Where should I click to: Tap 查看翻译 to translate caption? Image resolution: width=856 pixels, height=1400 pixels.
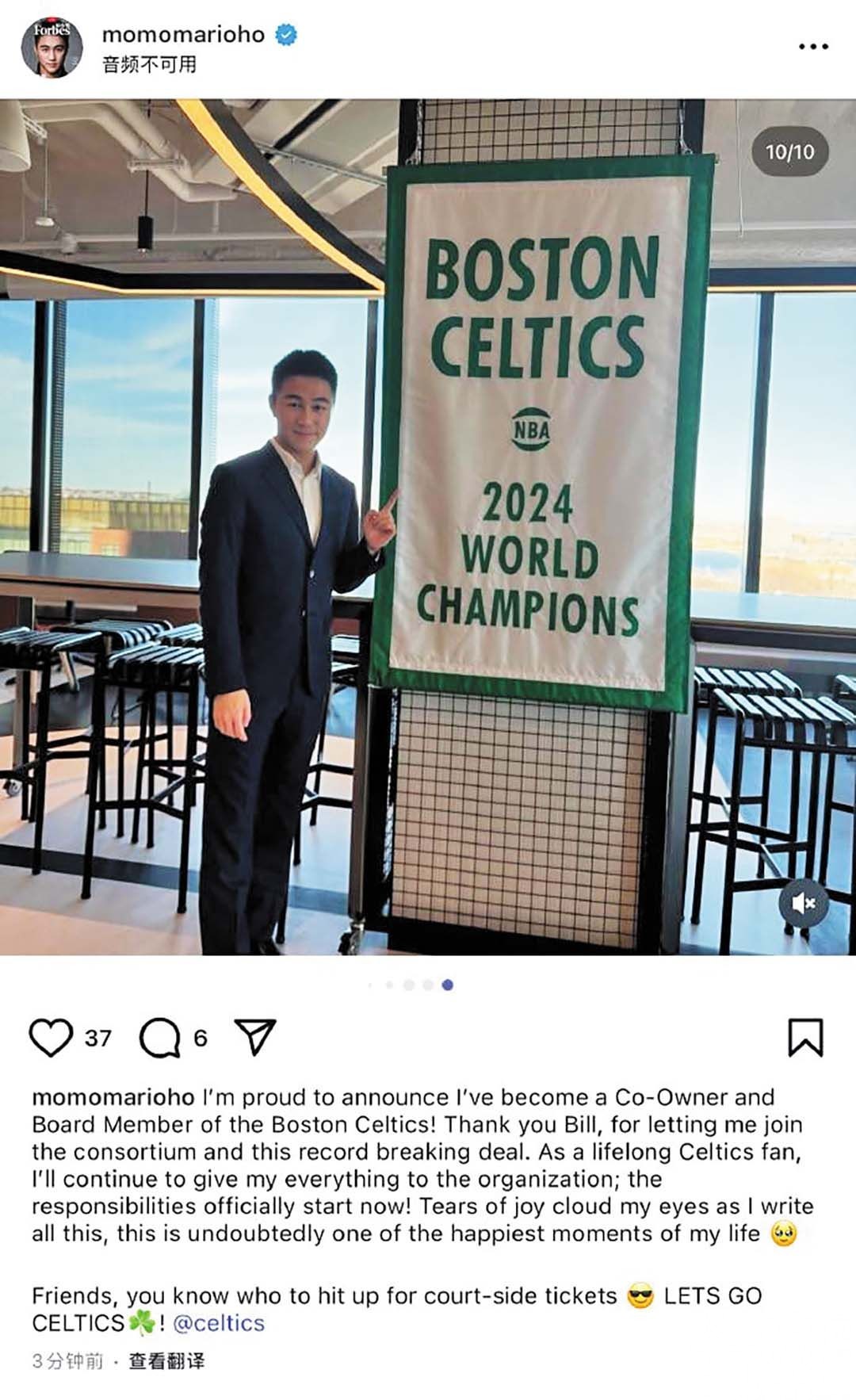click(166, 1361)
